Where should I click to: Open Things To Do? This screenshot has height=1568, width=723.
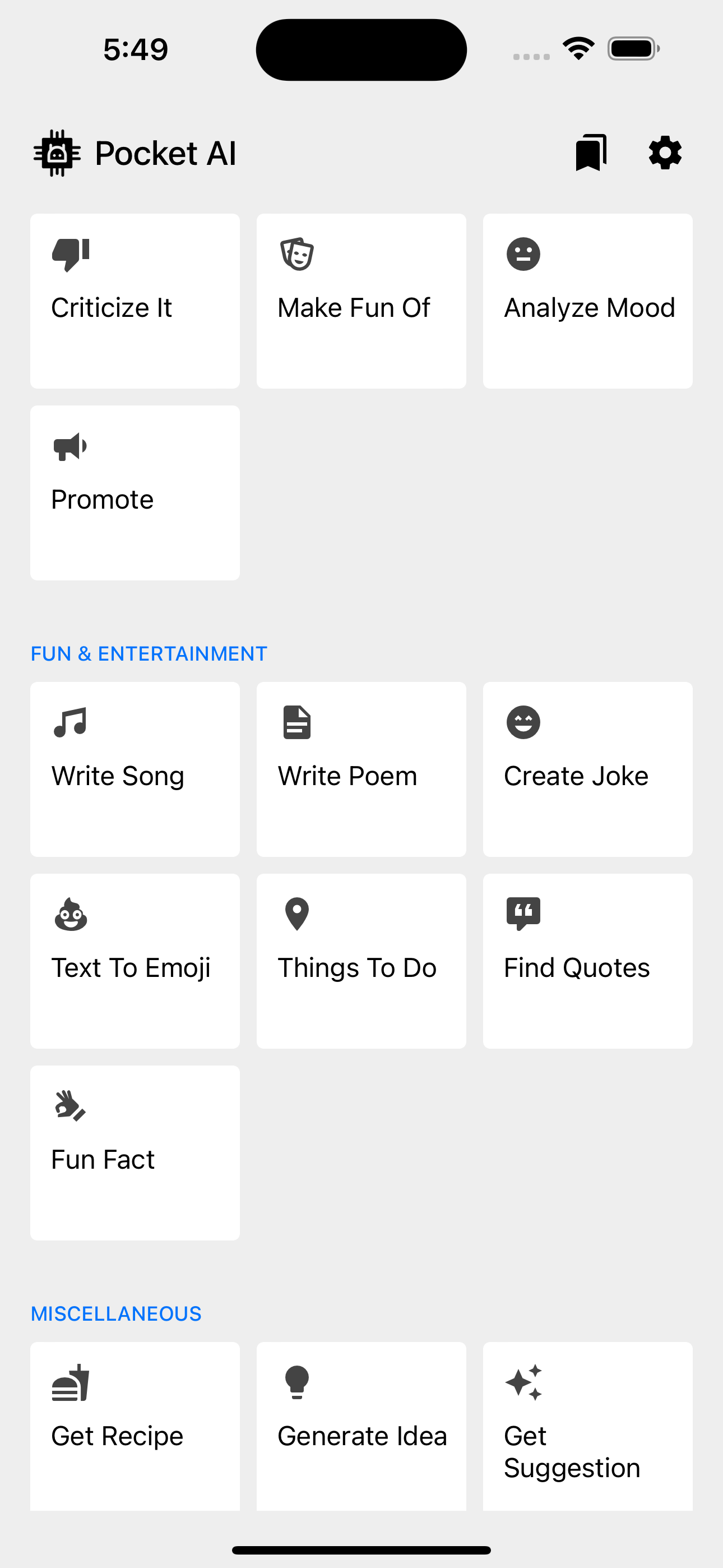click(361, 961)
